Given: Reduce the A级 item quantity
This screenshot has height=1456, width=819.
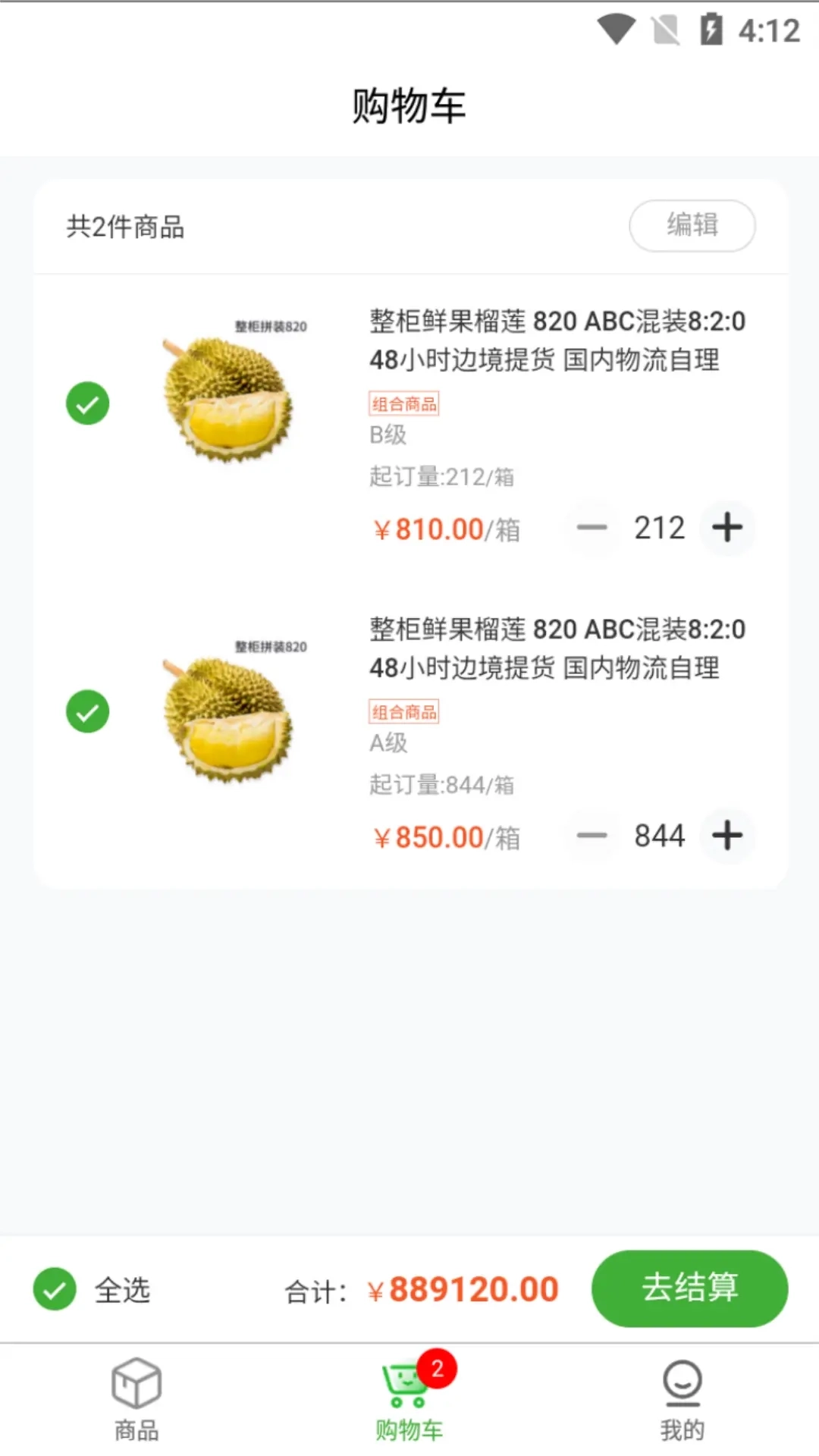Looking at the screenshot, I should click(x=591, y=836).
